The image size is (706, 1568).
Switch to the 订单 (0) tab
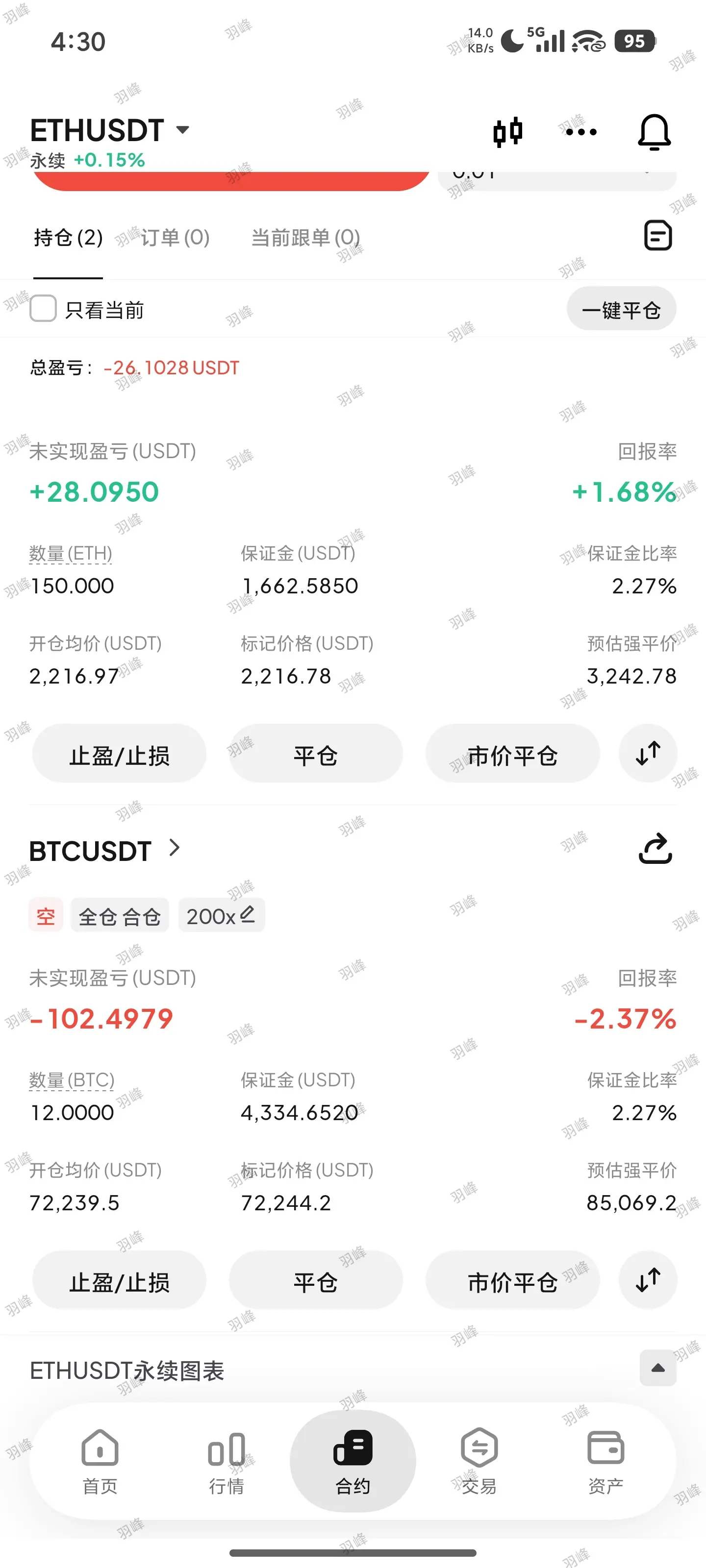tap(175, 237)
